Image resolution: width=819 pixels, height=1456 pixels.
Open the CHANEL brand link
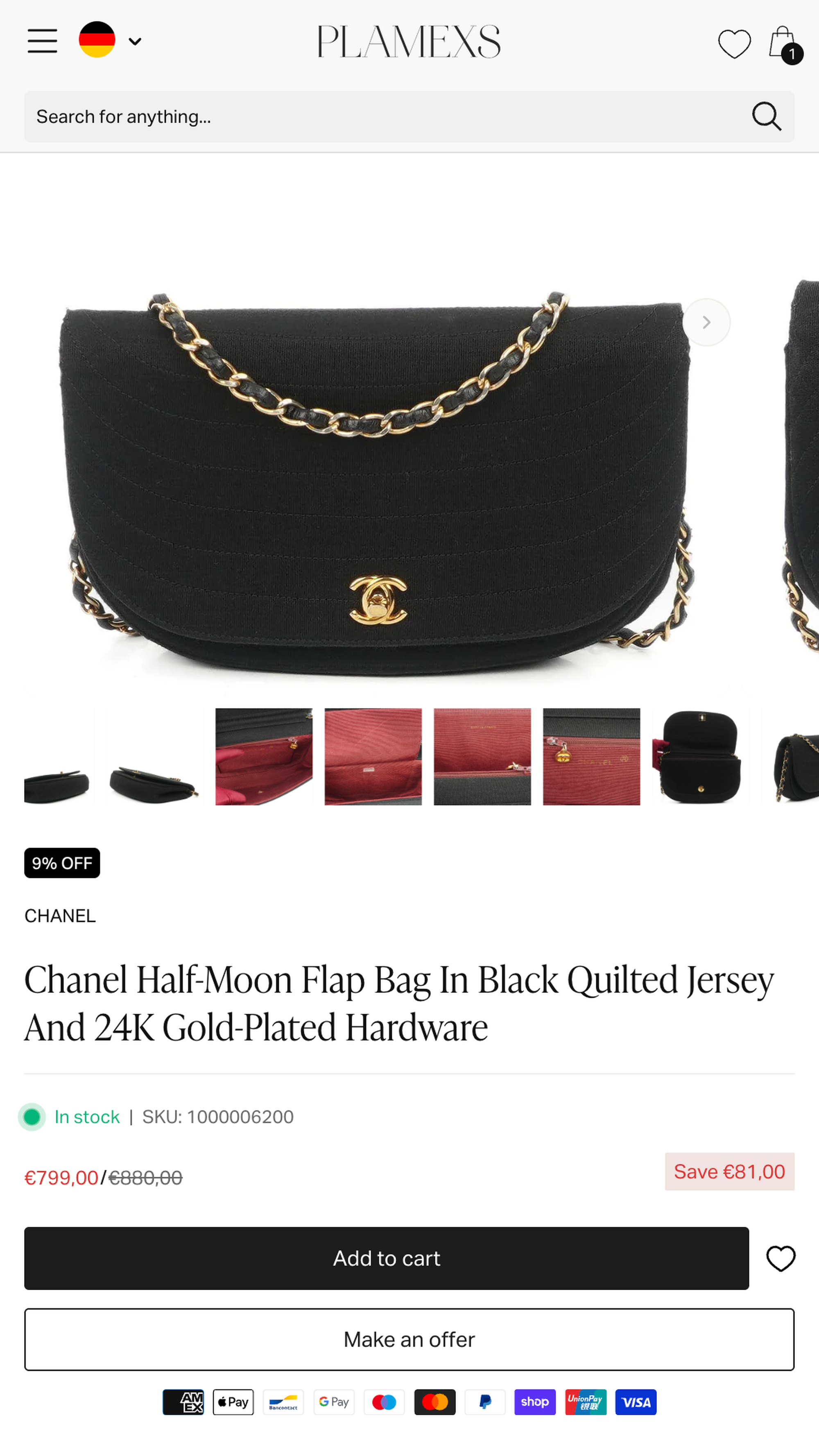pos(60,916)
